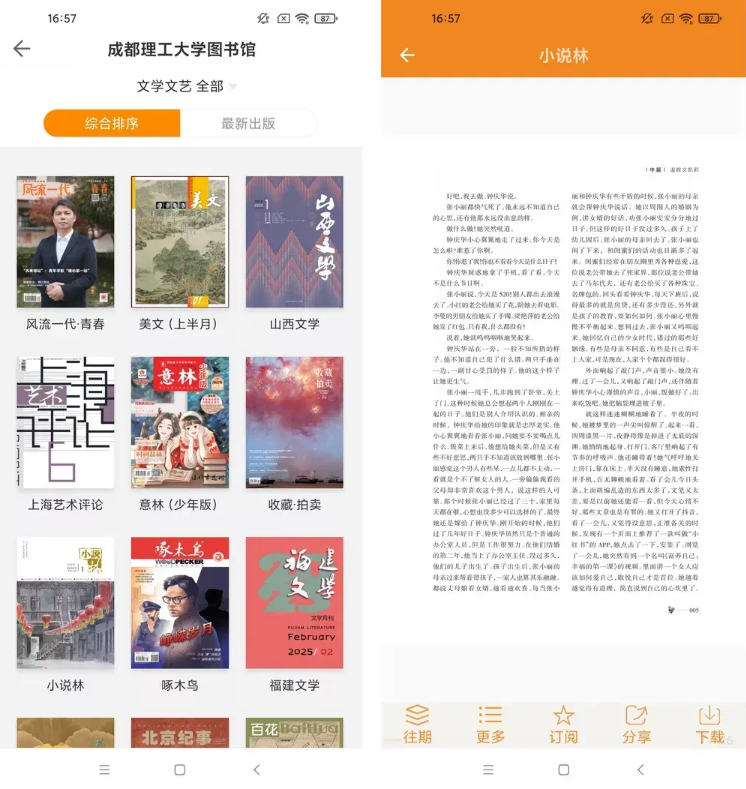
Task: Download the issue with 下载
Action: (x=709, y=724)
